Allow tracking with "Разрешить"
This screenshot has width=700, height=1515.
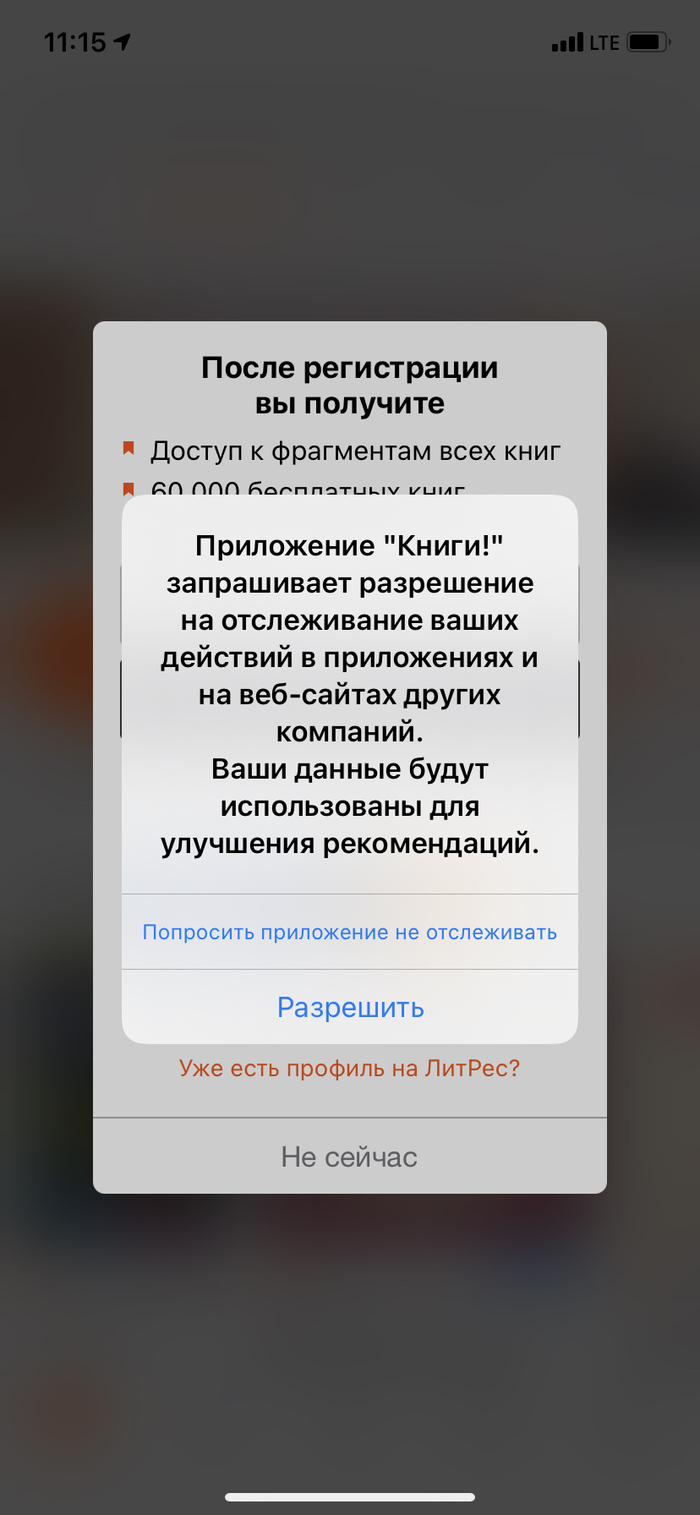click(350, 1007)
